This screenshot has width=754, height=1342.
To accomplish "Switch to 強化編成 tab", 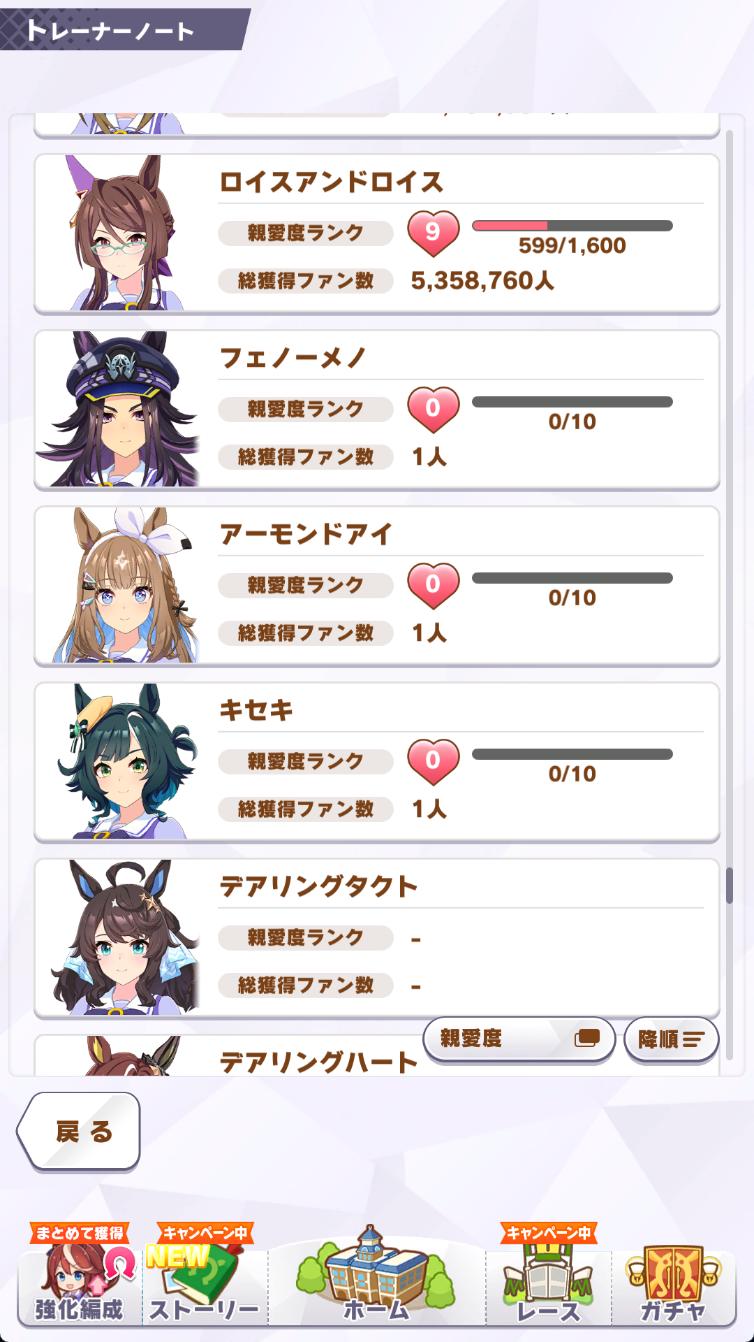I will 78,1285.
